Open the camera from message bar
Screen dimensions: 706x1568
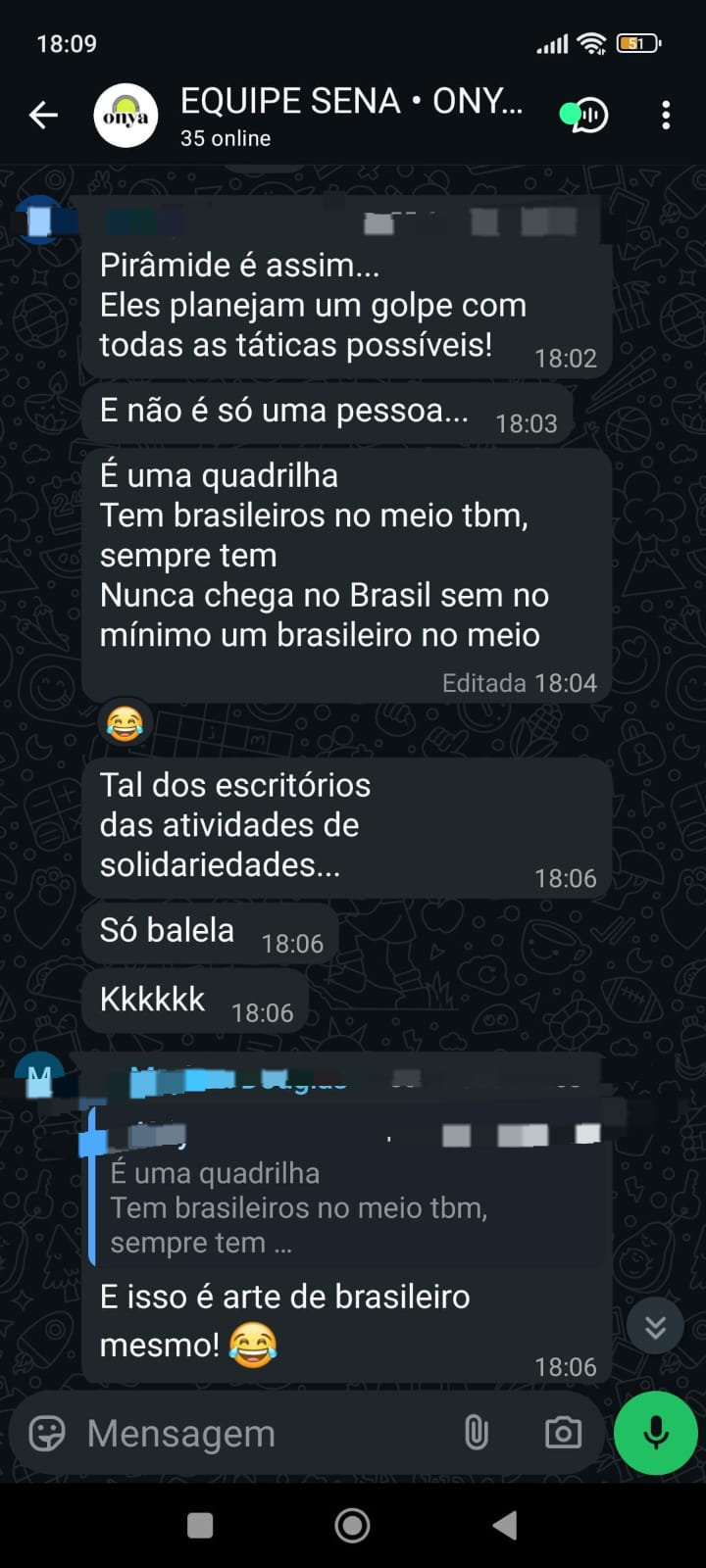point(563,1433)
